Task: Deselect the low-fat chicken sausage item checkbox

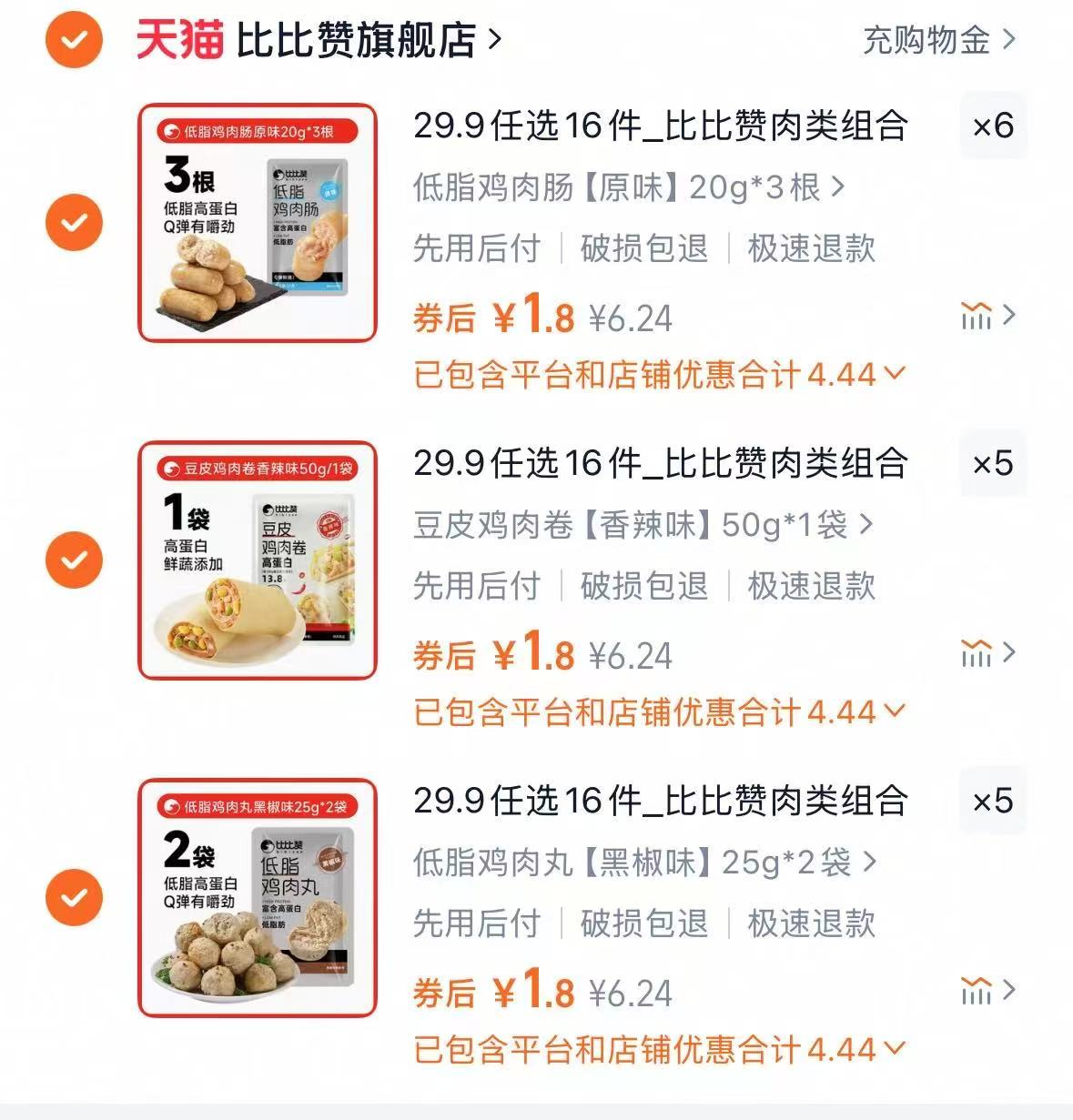Action: (x=73, y=221)
